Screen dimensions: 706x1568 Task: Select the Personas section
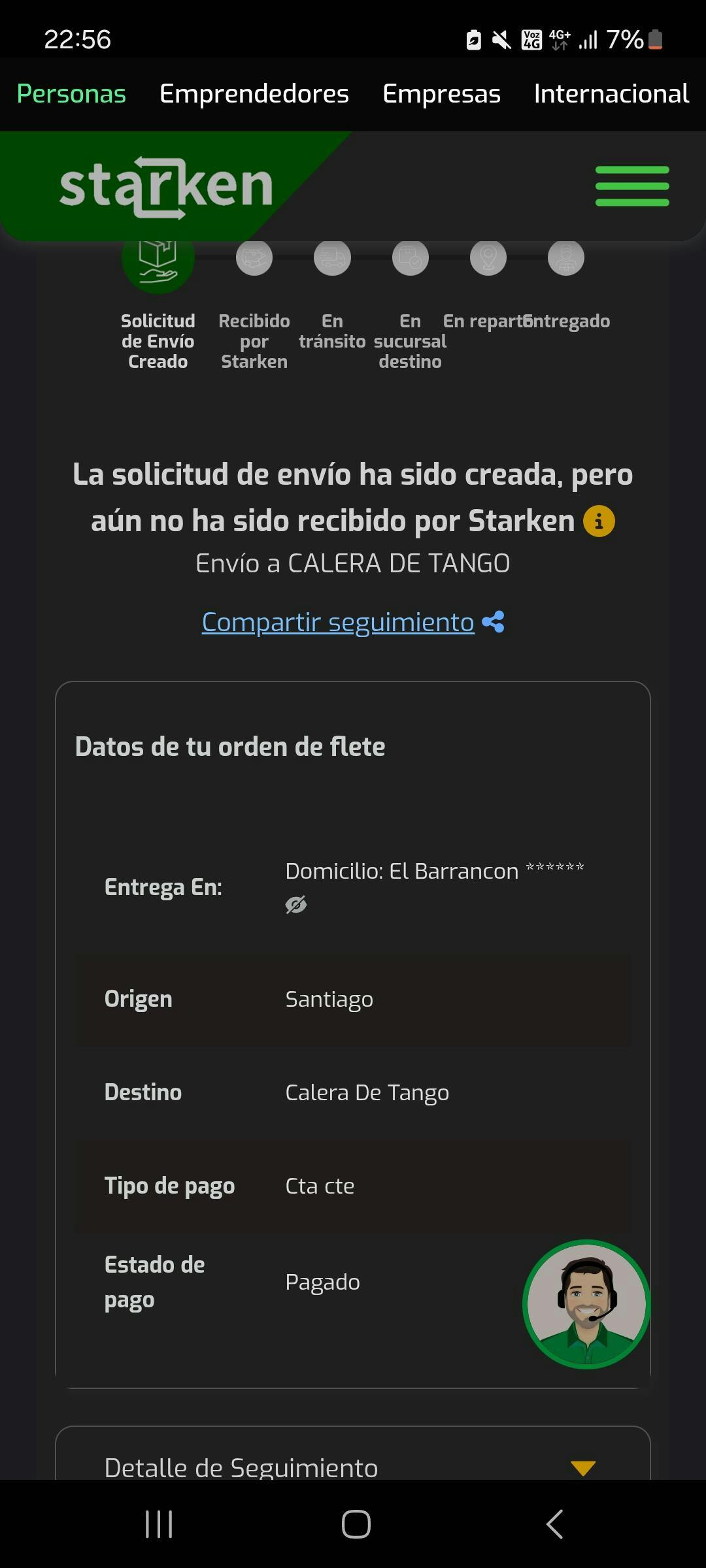[71, 93]
